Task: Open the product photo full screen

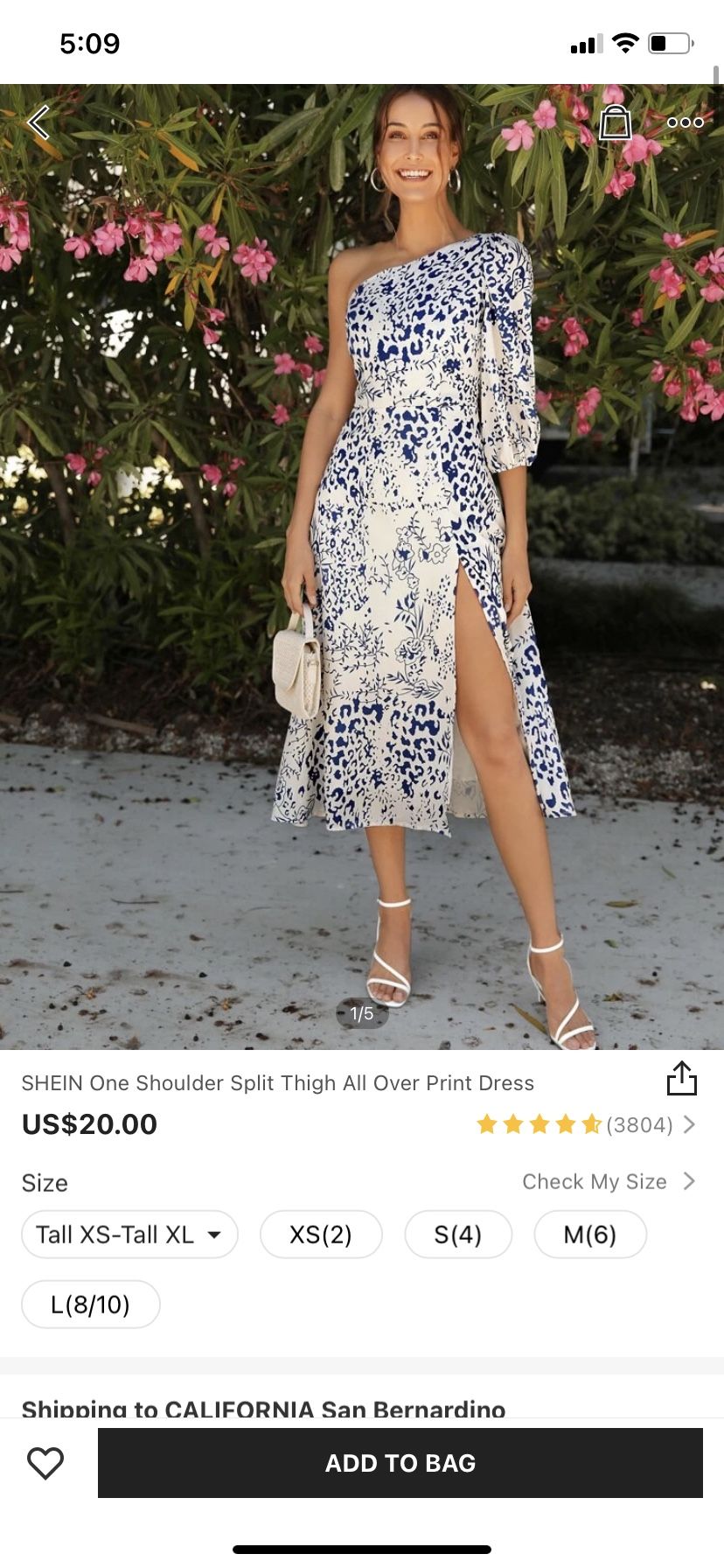Action: coord(362,569)
